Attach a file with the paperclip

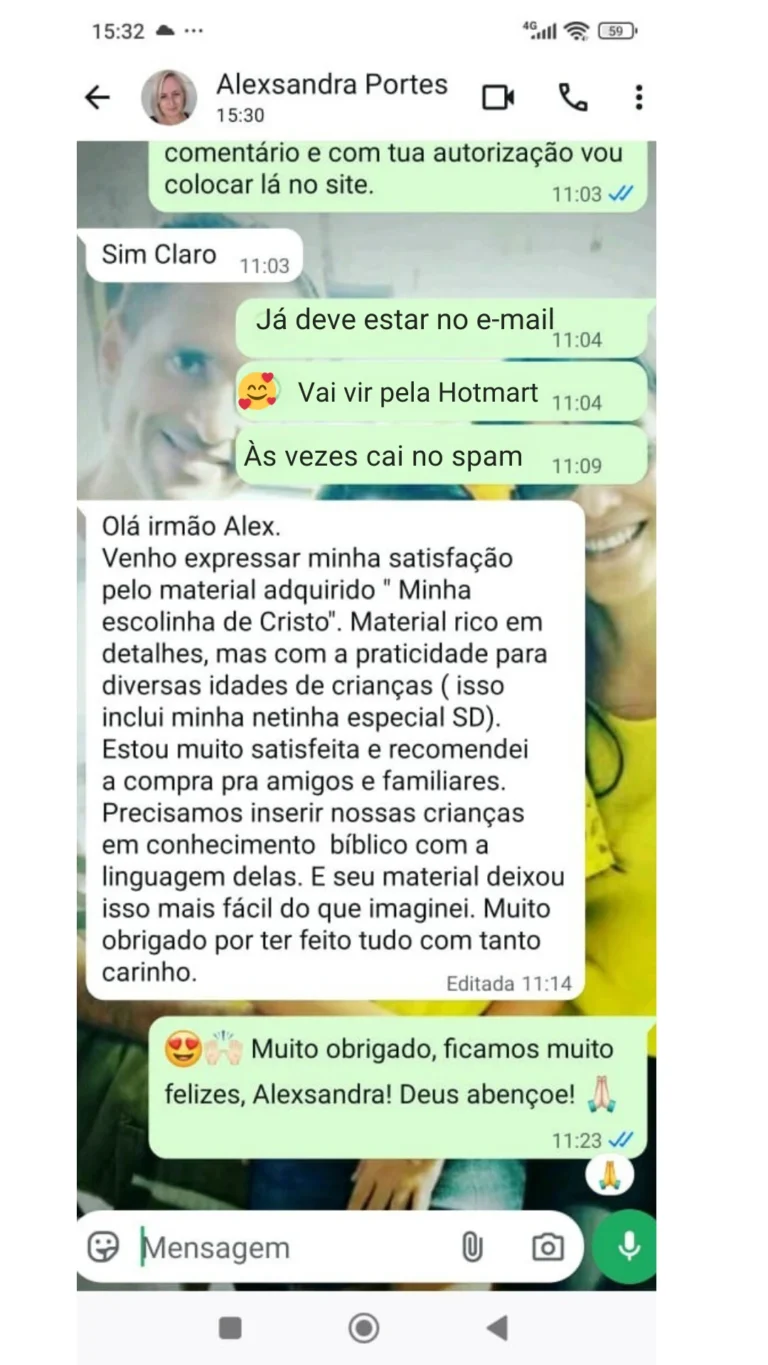click(471, 1247)
